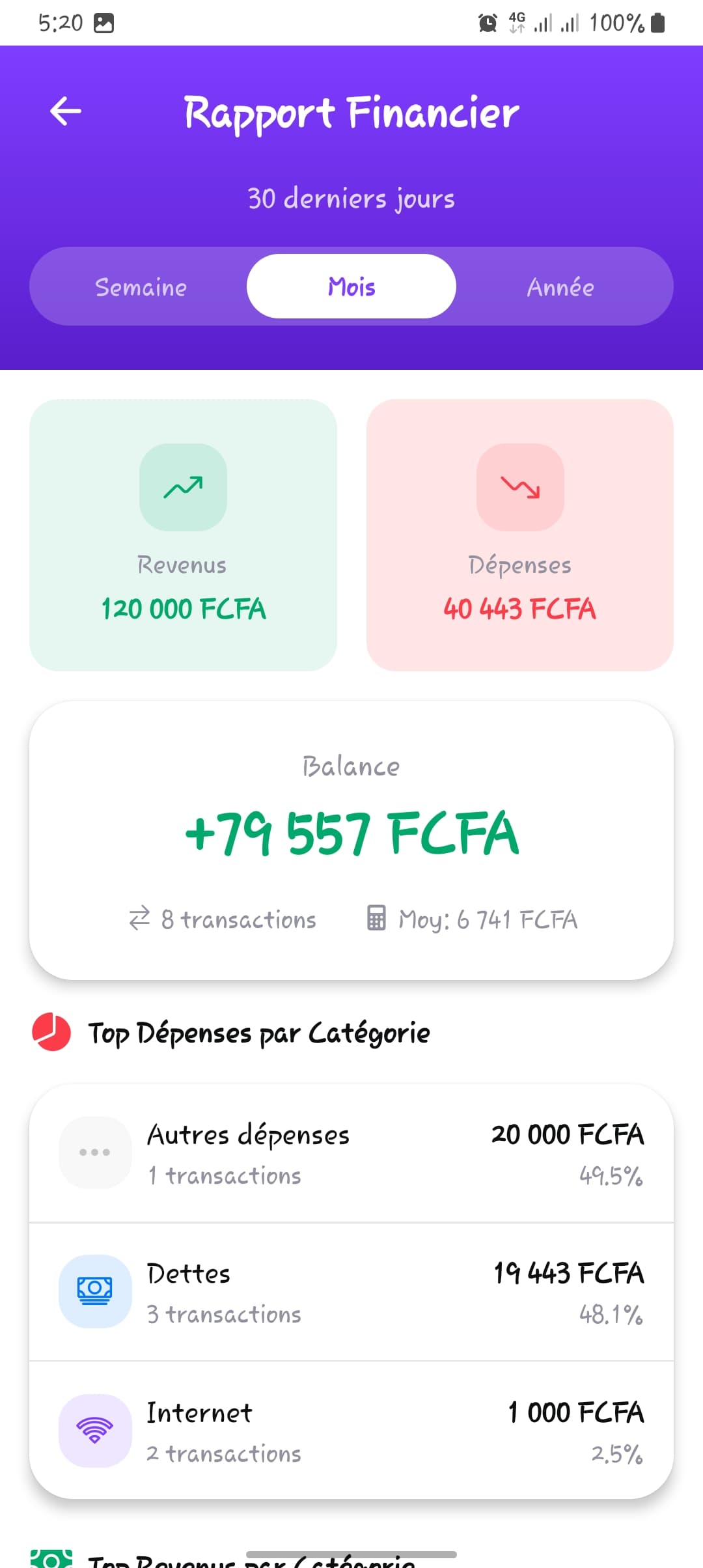This screenshot has width=703, height=1568.
Task: Click the calculator icon beside Moy value
Action: coord(377,919)
